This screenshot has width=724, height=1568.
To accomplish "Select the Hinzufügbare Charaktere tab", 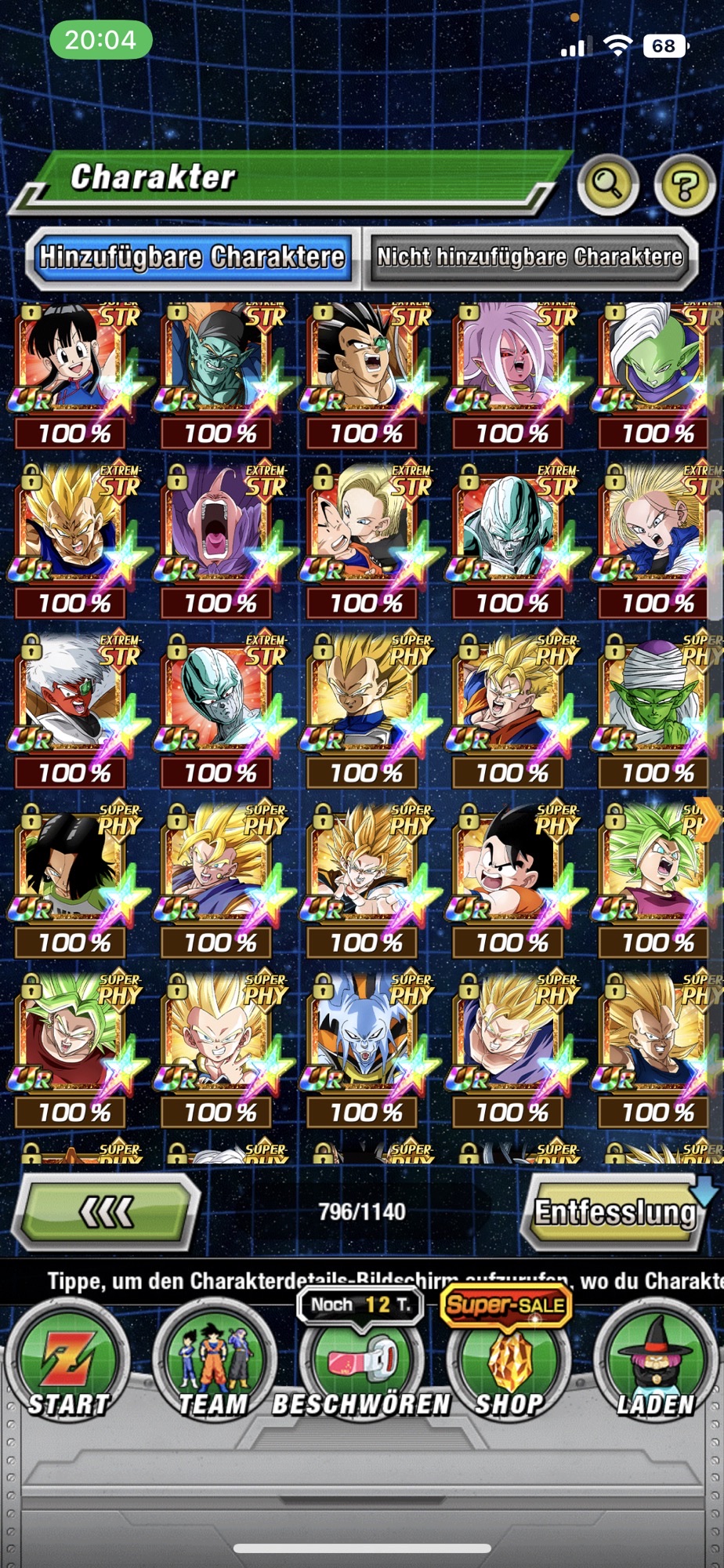I will (192, 256).
